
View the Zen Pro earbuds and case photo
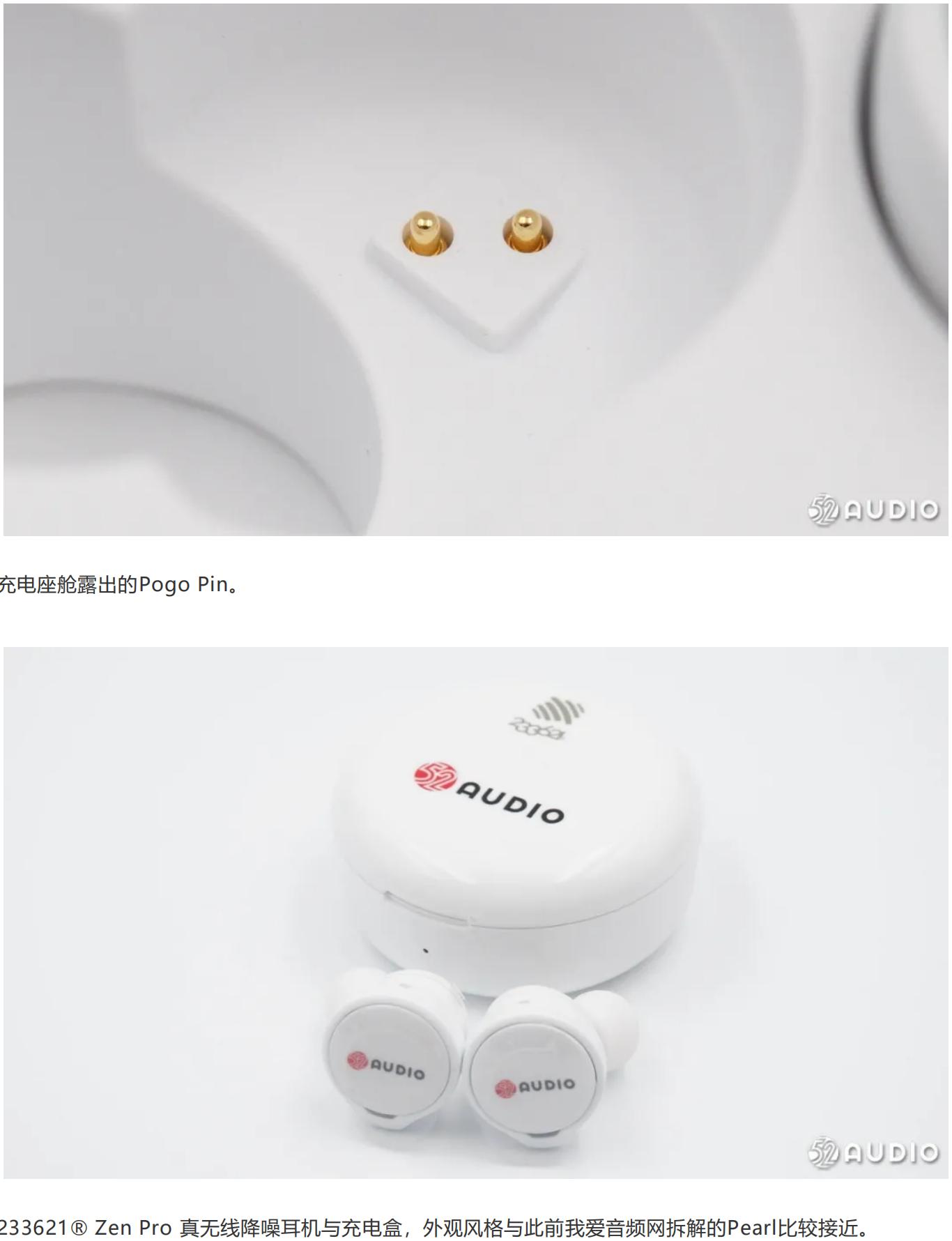475,913
